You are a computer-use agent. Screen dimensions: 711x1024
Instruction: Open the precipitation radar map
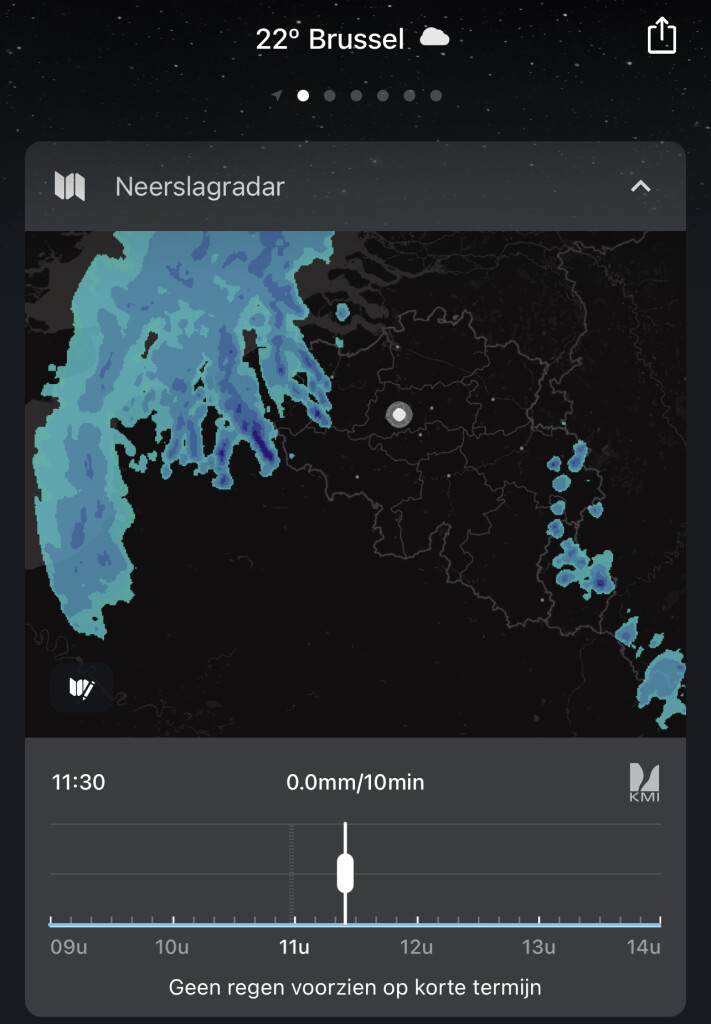pos(355,484)
